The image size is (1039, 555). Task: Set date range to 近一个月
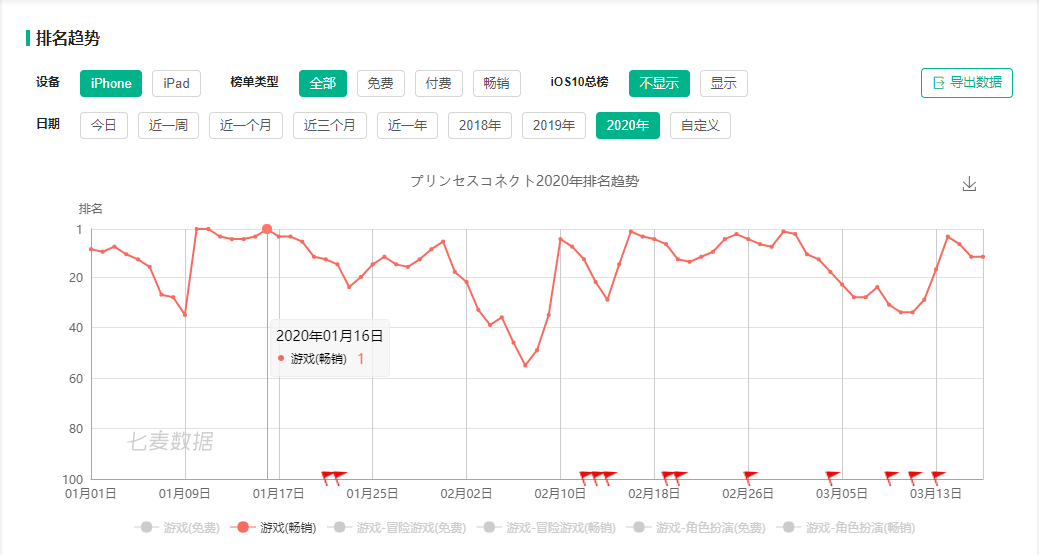pos(245,125)
